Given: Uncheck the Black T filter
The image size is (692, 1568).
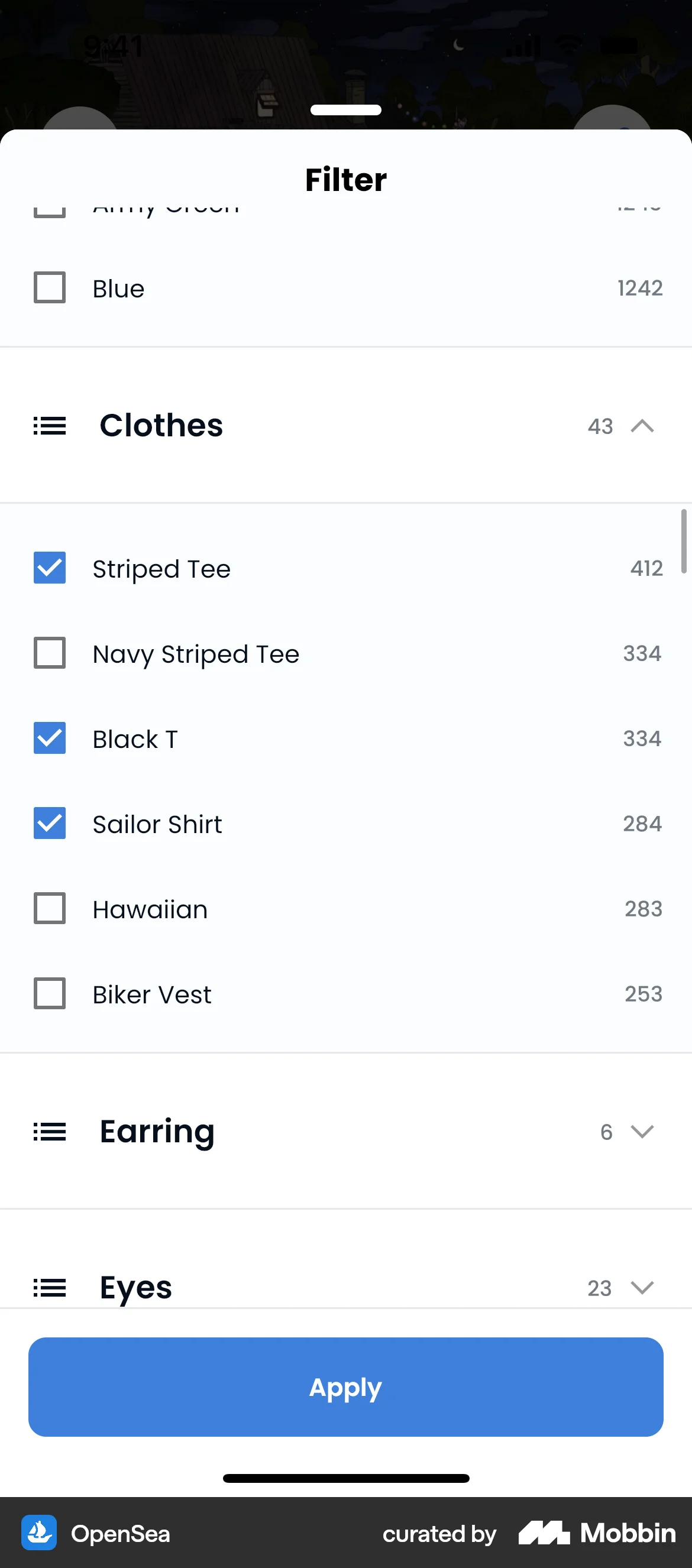Looking at the screenshot, I should [49, 738].
